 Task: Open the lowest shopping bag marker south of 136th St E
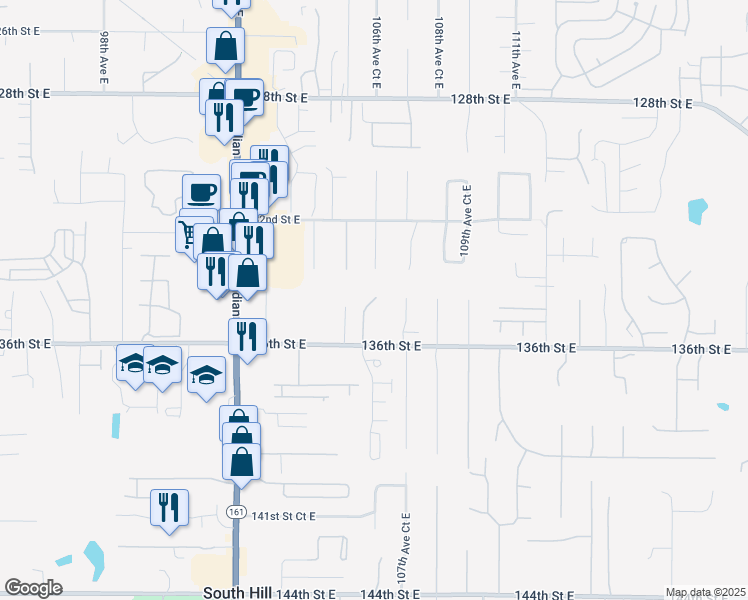tap(241, 461)
